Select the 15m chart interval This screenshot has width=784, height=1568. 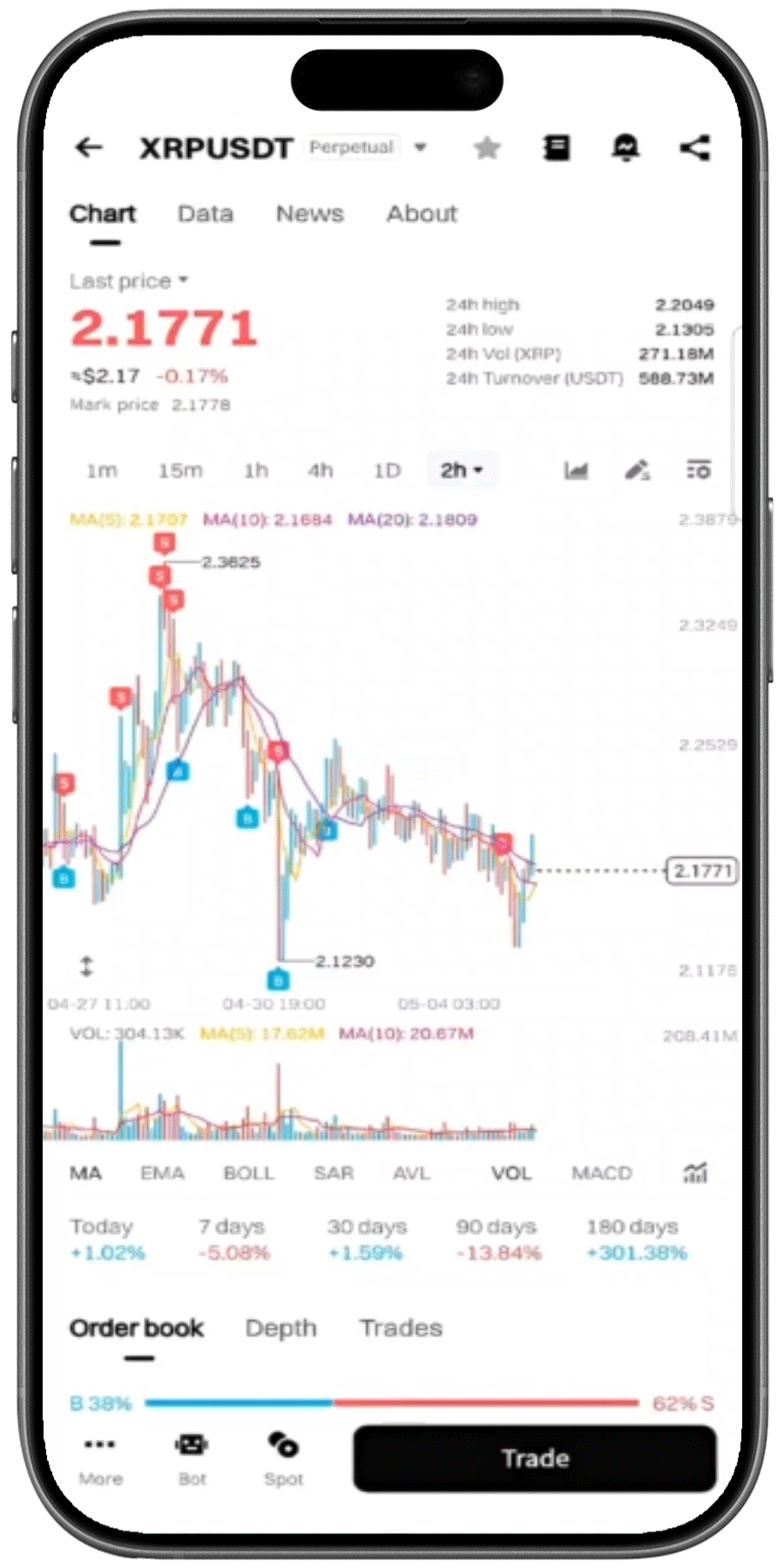(179, 470)
